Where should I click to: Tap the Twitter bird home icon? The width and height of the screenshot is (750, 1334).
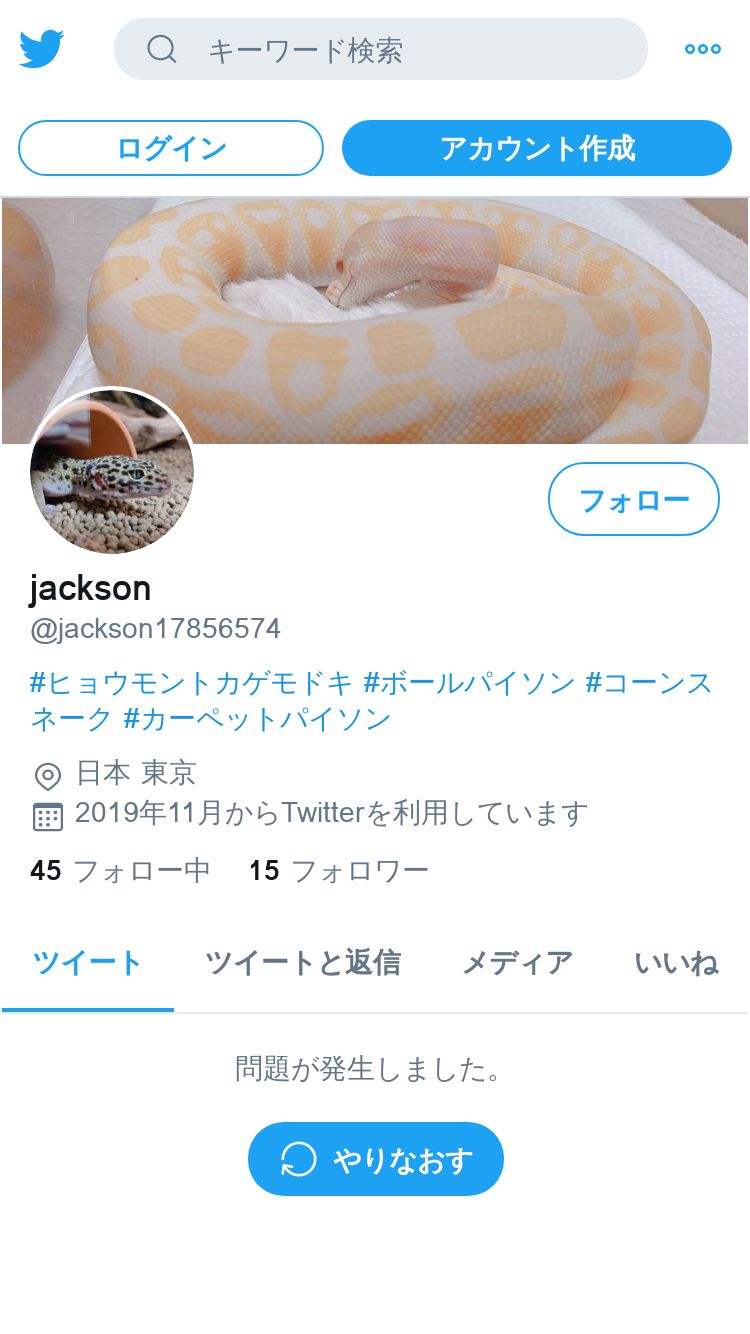42,49
